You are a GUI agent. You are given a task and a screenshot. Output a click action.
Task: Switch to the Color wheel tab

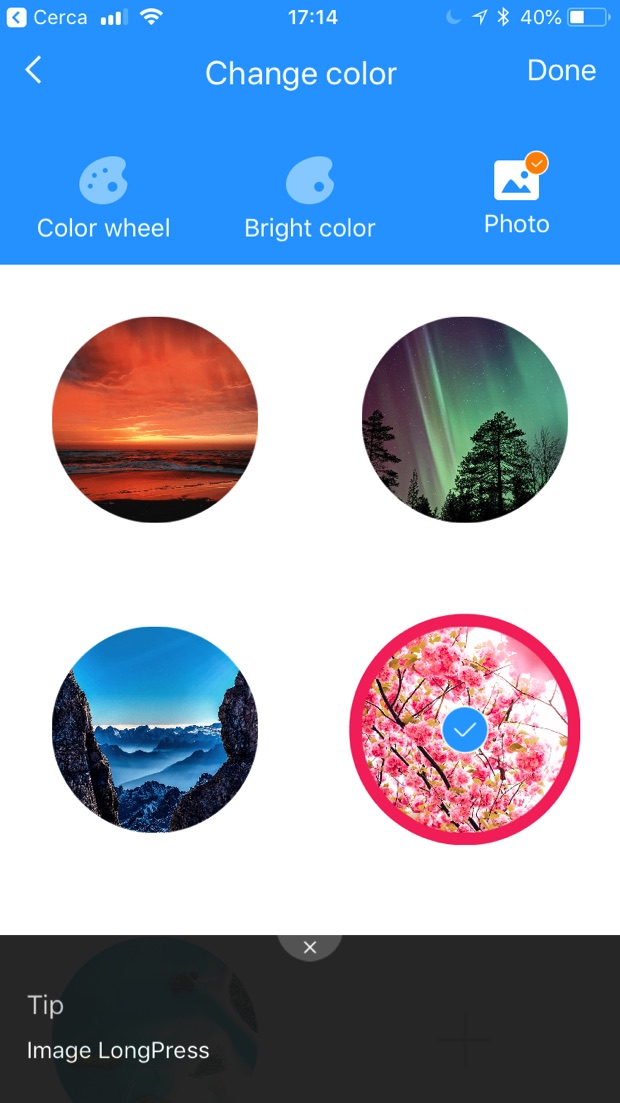[103, 199]
